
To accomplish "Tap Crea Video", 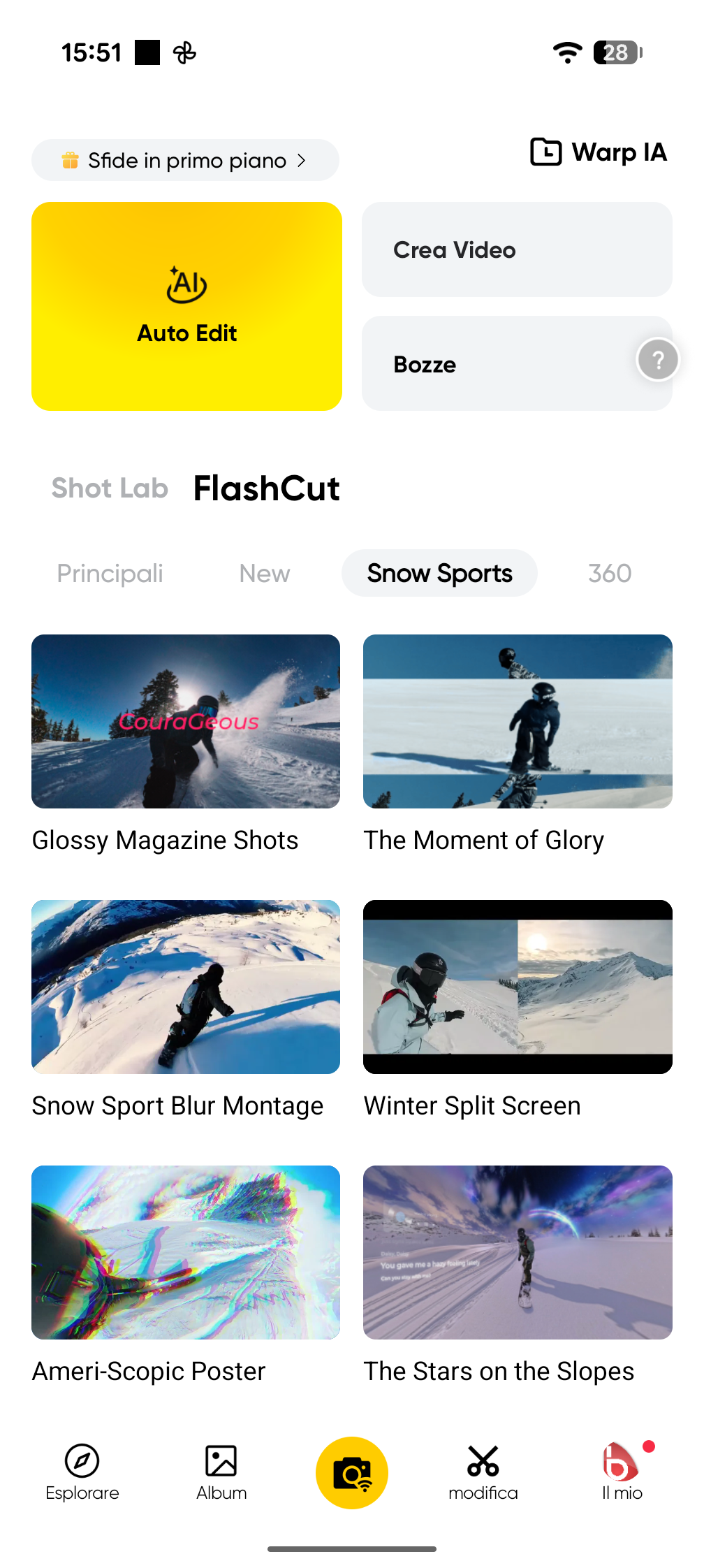I will click(517, 249).
